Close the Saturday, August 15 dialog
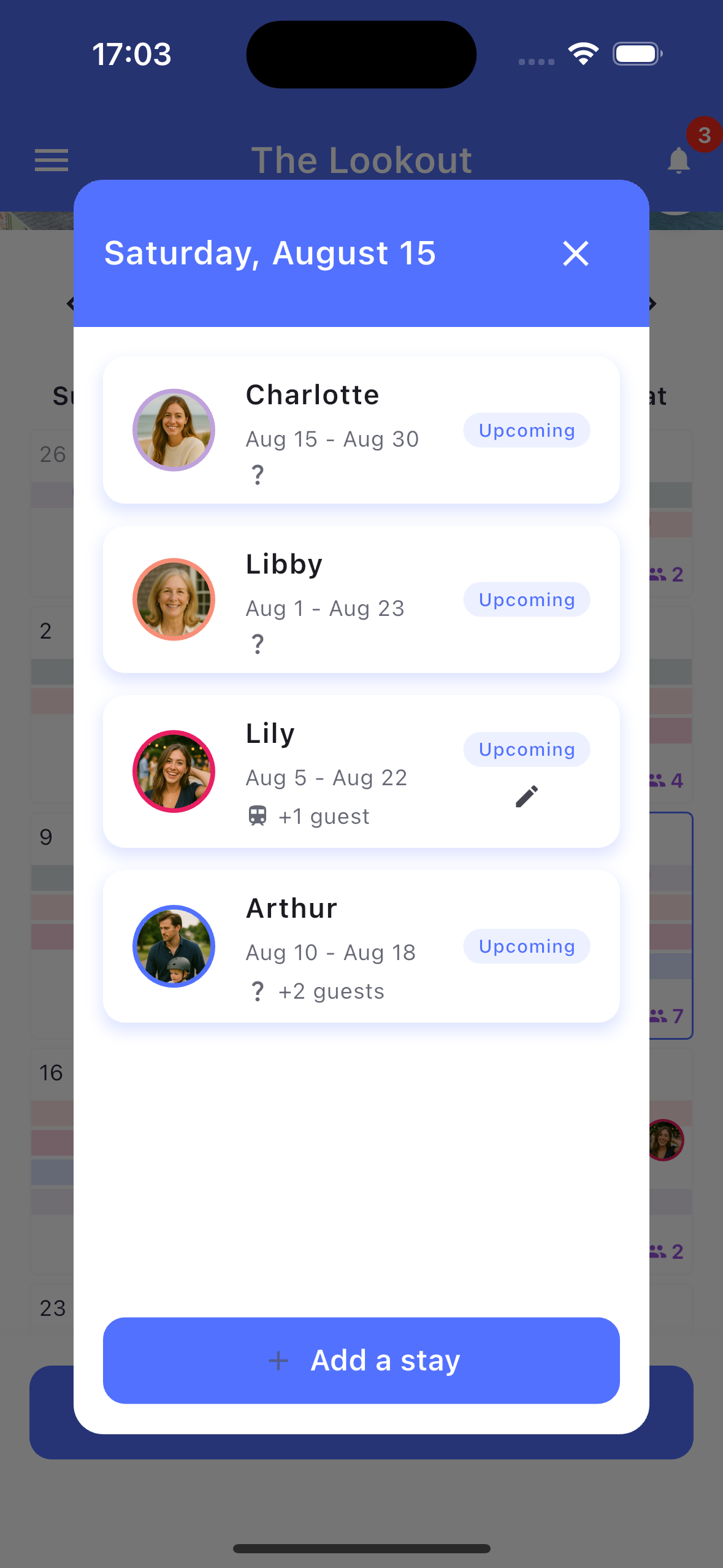723x1568 pixels. 575,253
